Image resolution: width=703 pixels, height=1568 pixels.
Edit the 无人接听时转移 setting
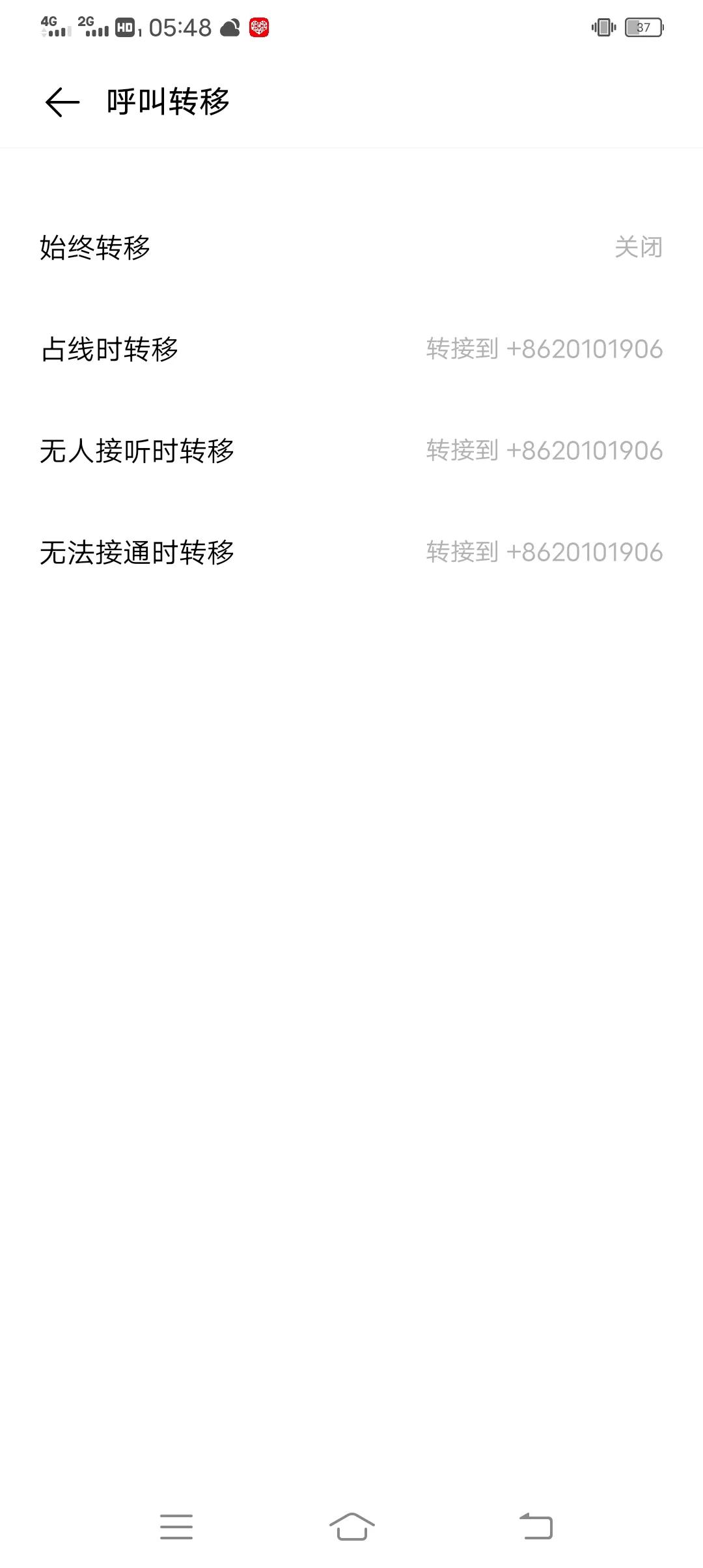pyautogui.click(x=351, y=451)
